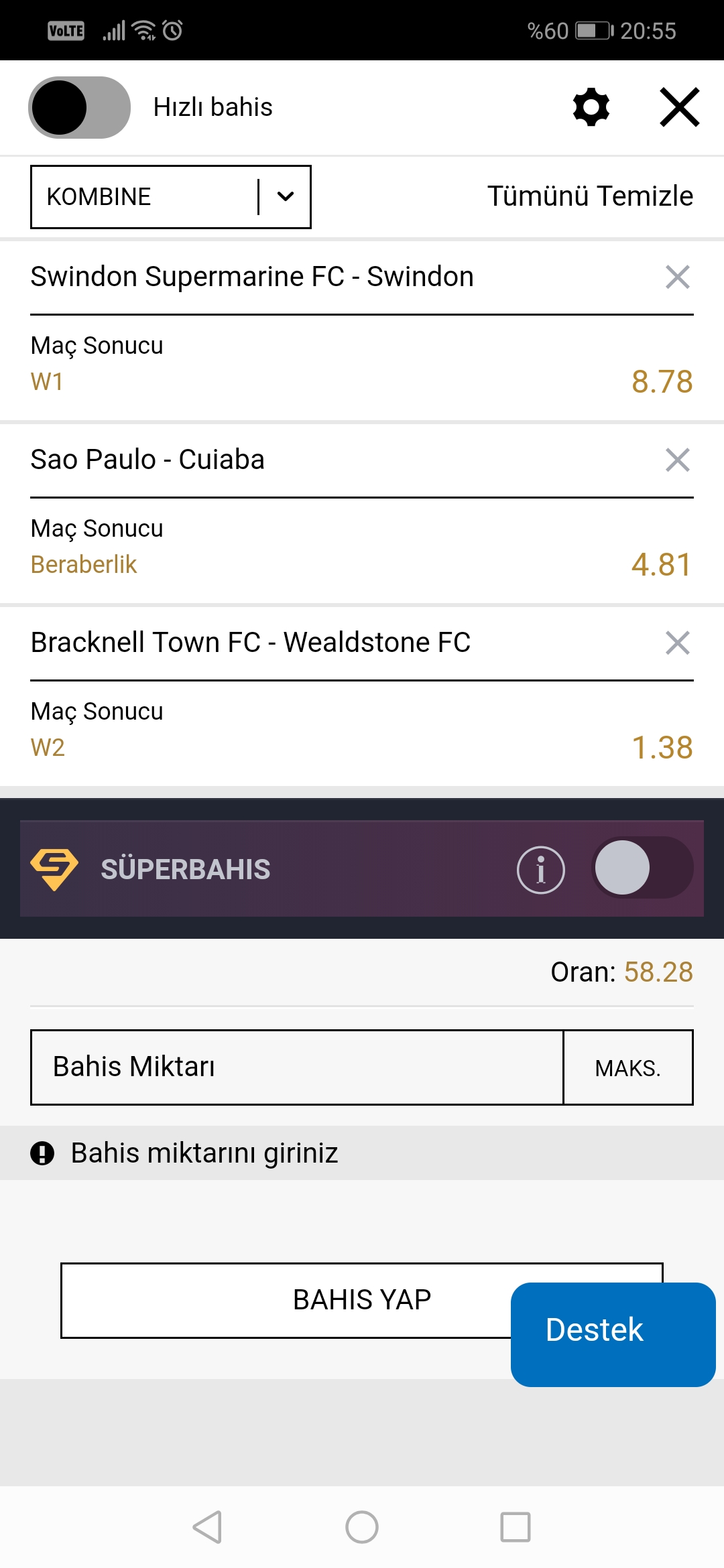Remove the Sao Paulo - Cuiaba bet

click(x=678, y=460)
